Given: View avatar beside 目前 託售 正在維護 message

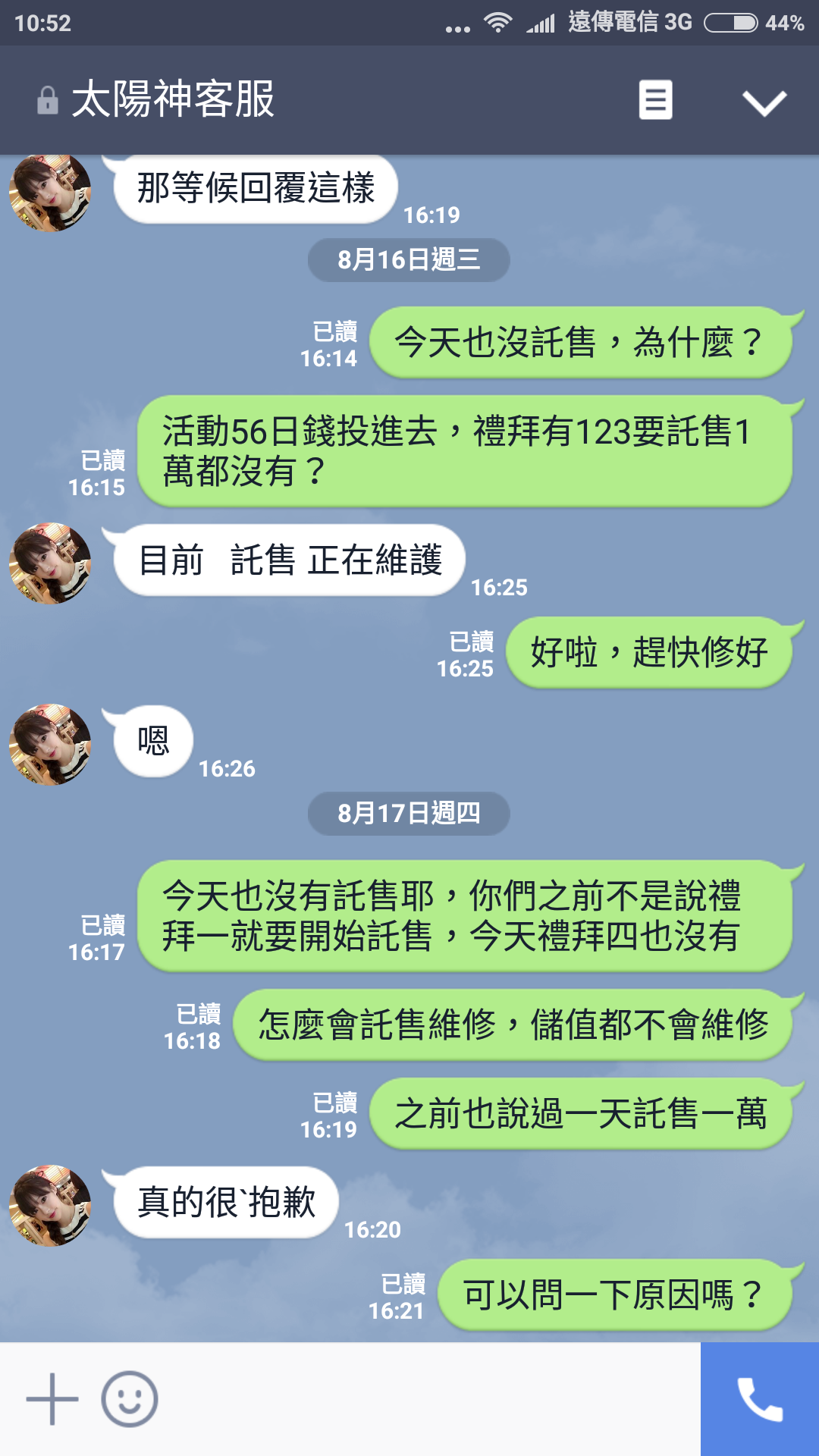Looking at the screenshot, I should click(x=50, y=563).
